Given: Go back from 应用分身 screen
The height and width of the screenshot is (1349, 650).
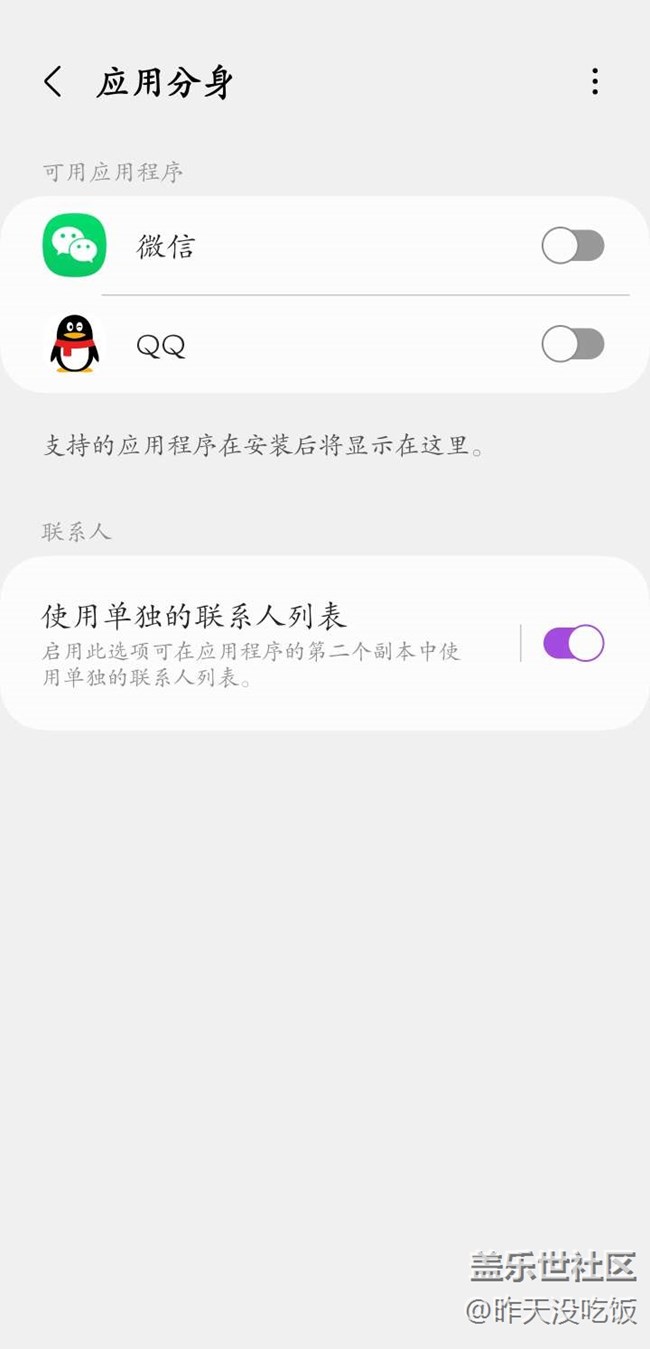Looking at the screenshot, I should pyautogui.click(x=53, y=82).
